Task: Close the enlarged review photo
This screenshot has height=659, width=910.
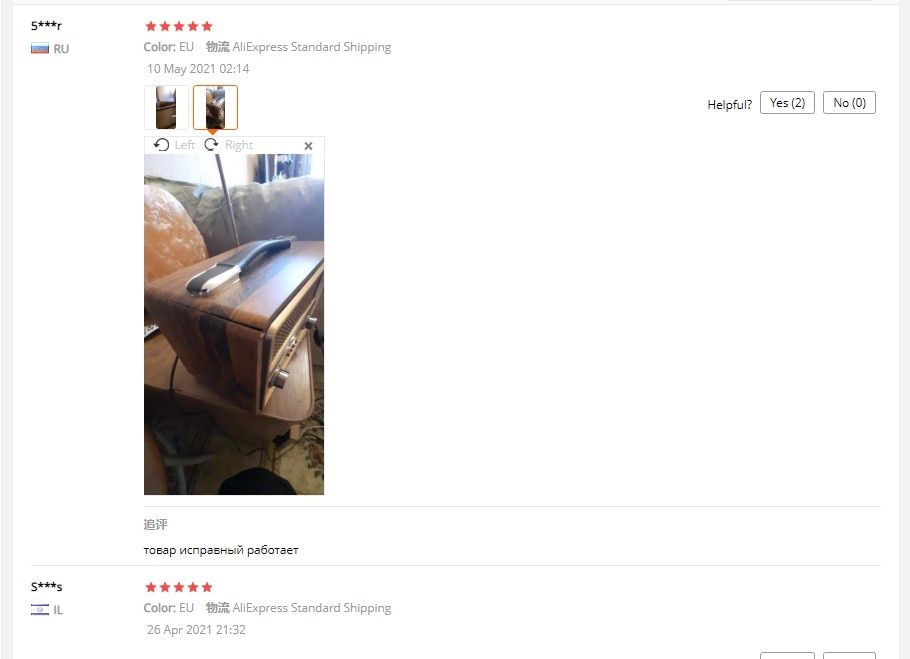Action: pyautogui.click(x=308, y=146)
